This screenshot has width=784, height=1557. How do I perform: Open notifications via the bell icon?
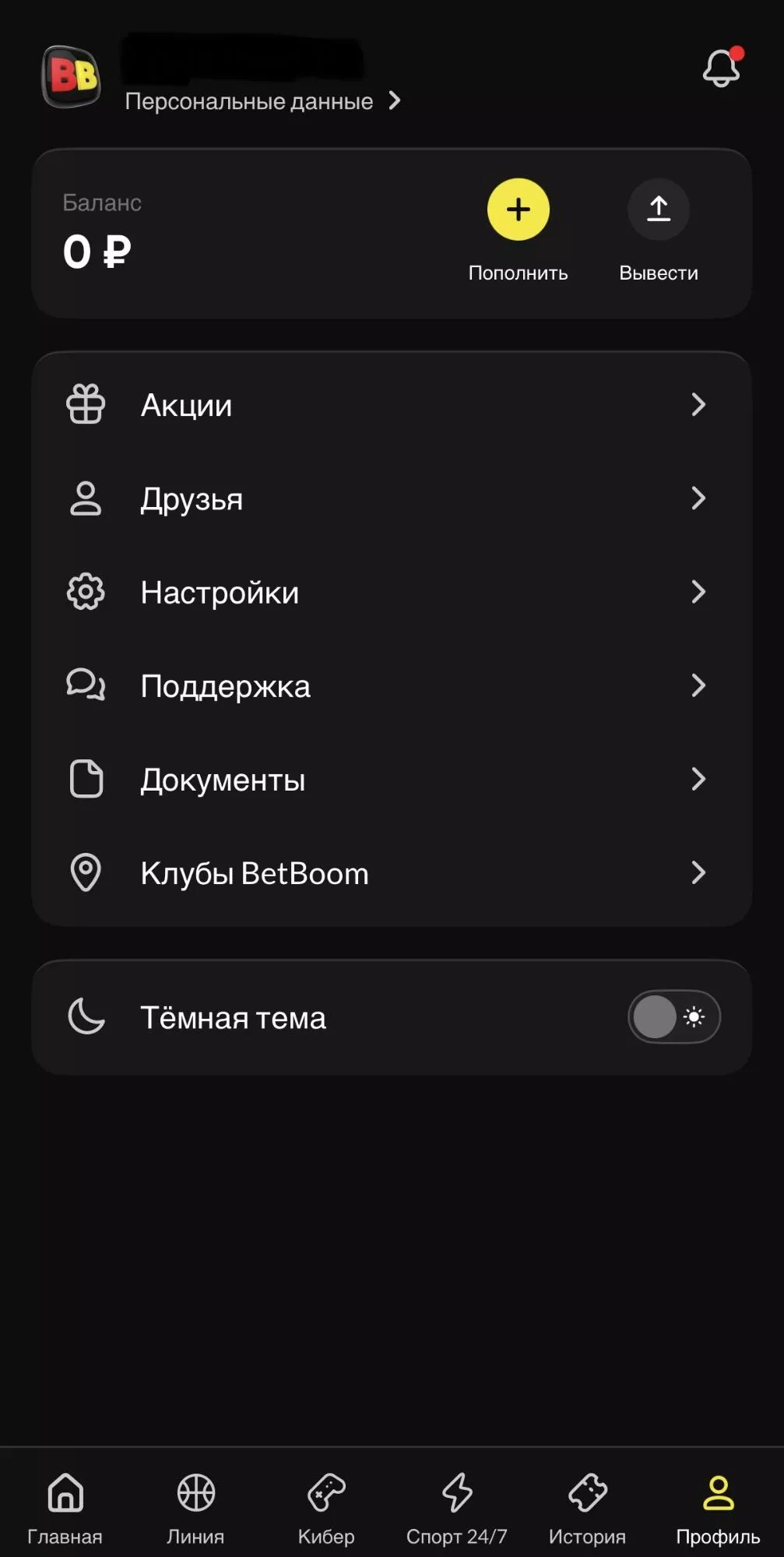click(x=720, y=70)
